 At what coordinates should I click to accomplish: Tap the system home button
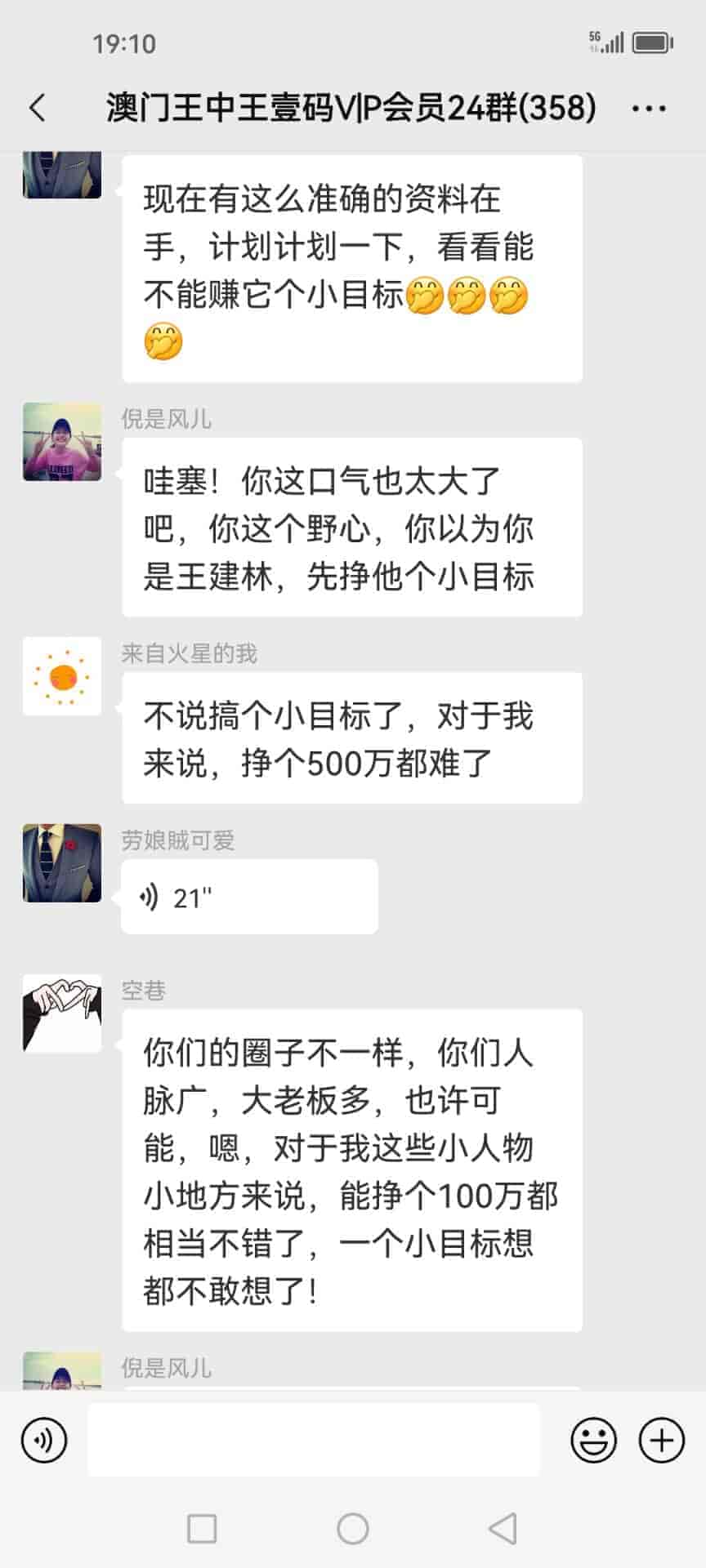pyautogui.click(x=353, y=1529)
